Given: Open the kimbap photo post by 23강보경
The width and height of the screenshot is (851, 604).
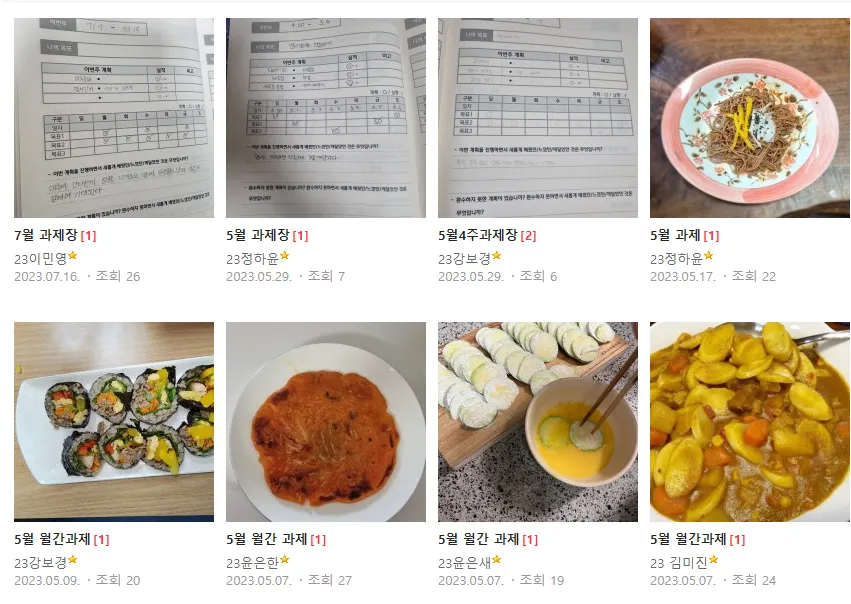Looking at the screenshot, I should point(114,422).
